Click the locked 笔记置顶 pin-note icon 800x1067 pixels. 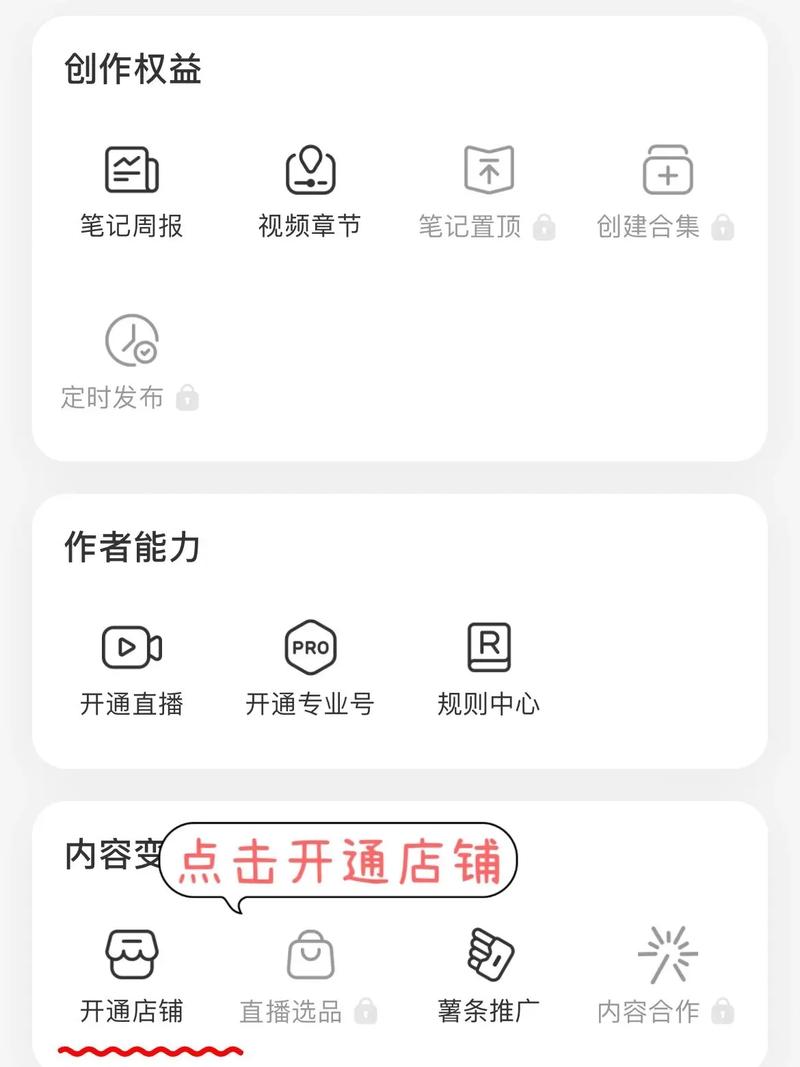coord(488,170)
